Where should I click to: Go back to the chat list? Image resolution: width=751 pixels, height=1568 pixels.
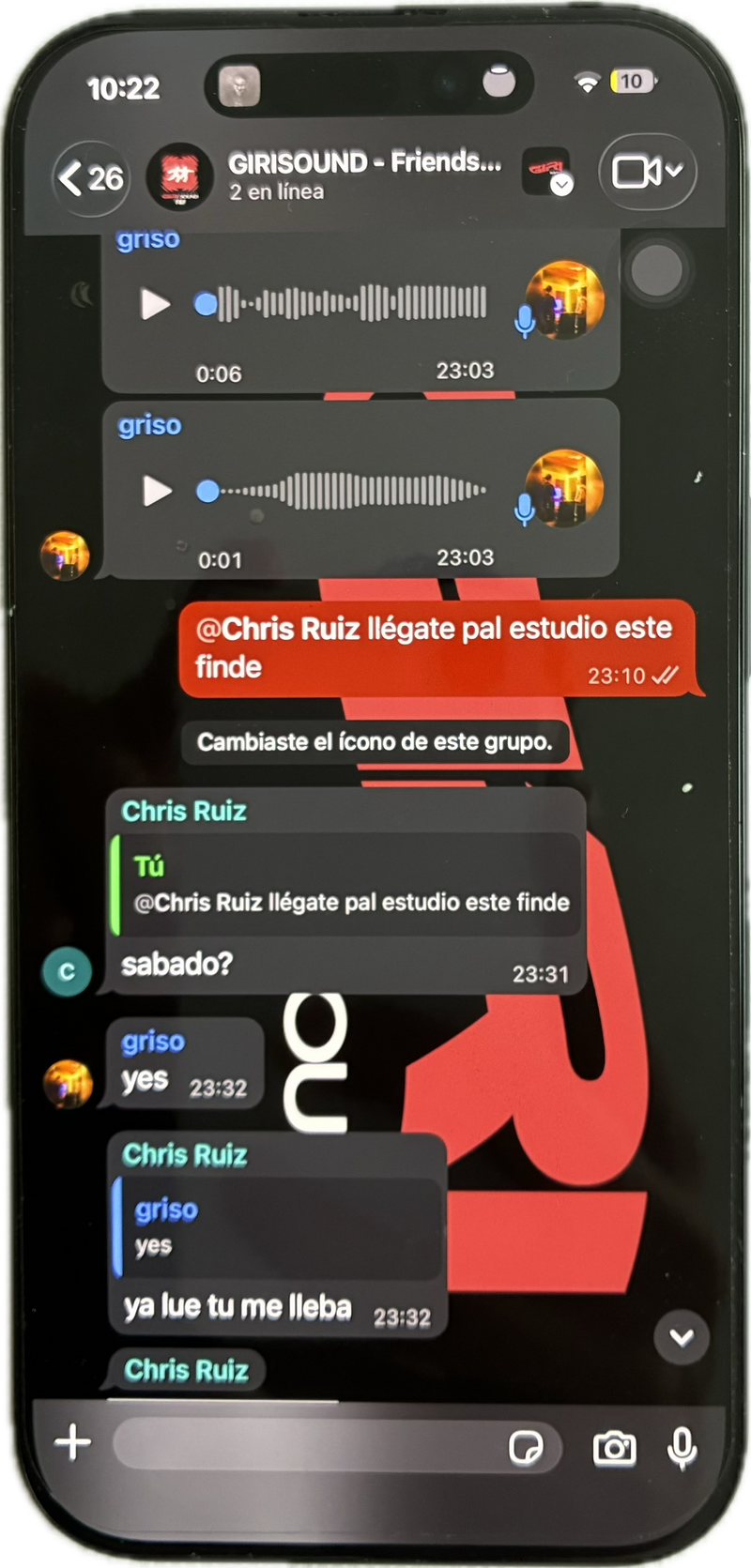(91, 176)
